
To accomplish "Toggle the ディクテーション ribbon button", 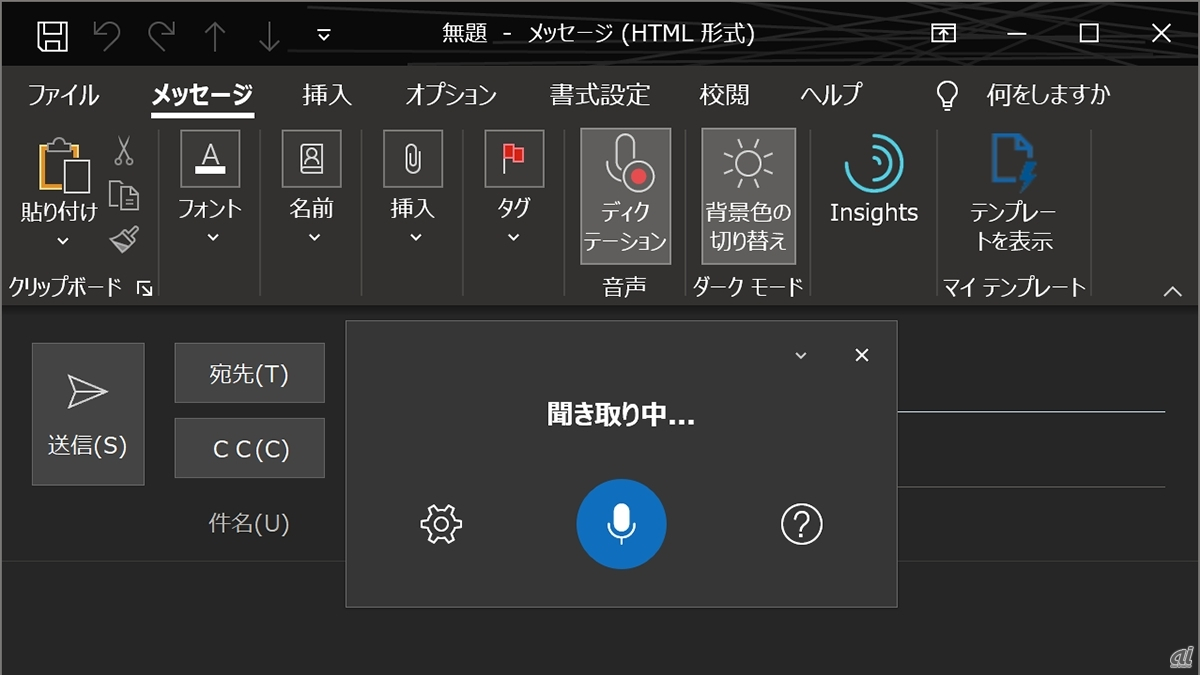I will (x=625, y=196).
